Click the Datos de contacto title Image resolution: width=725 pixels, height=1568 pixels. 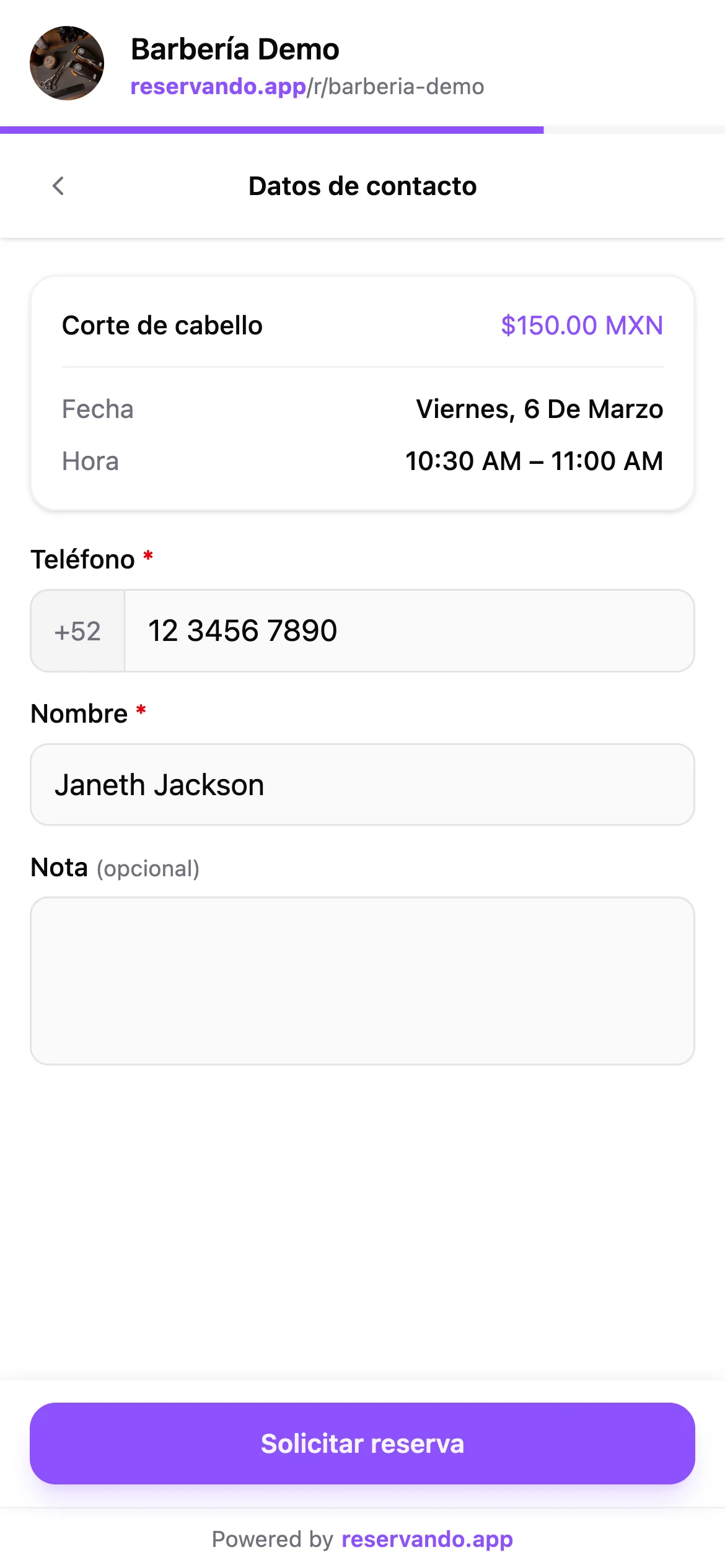tap(362, 186)
